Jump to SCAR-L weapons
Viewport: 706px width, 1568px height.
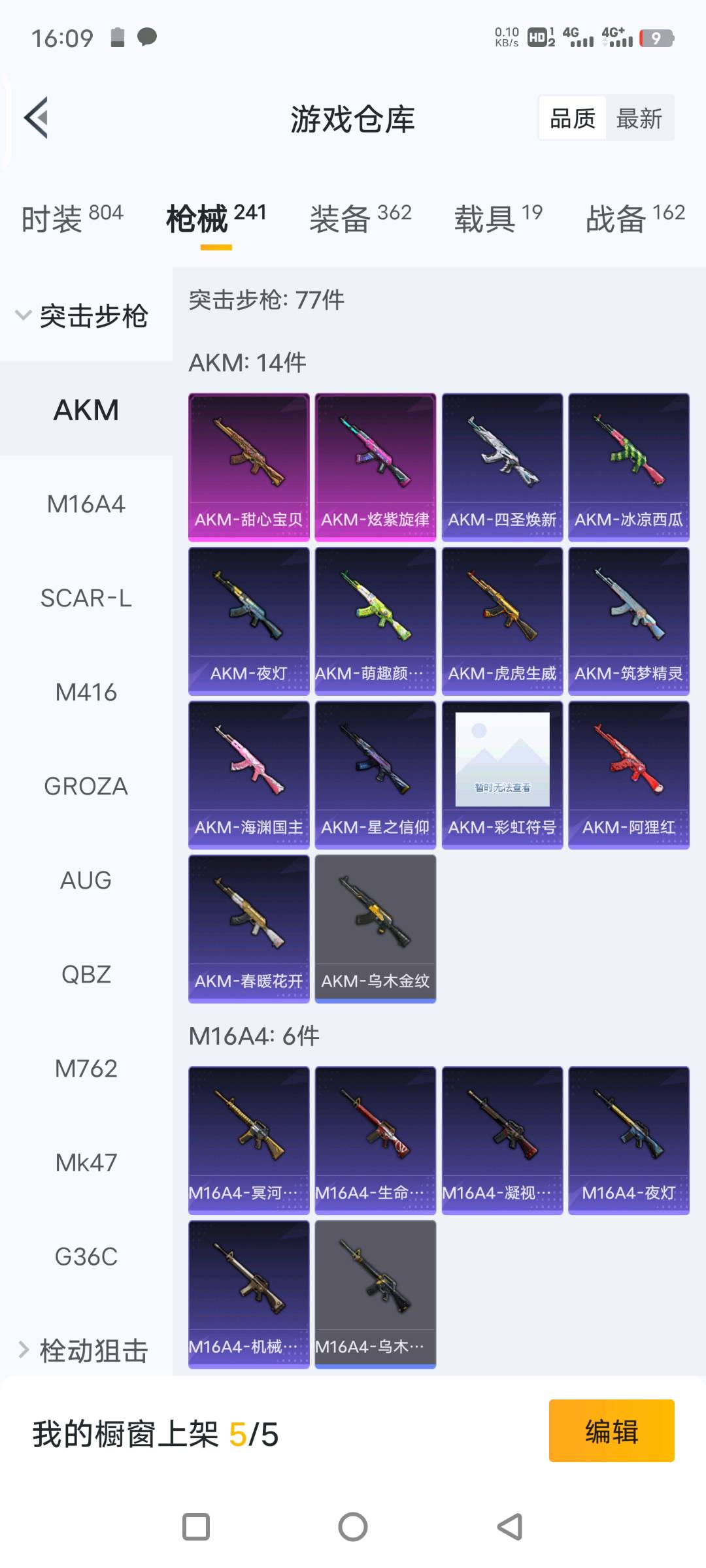click(86, 598)
